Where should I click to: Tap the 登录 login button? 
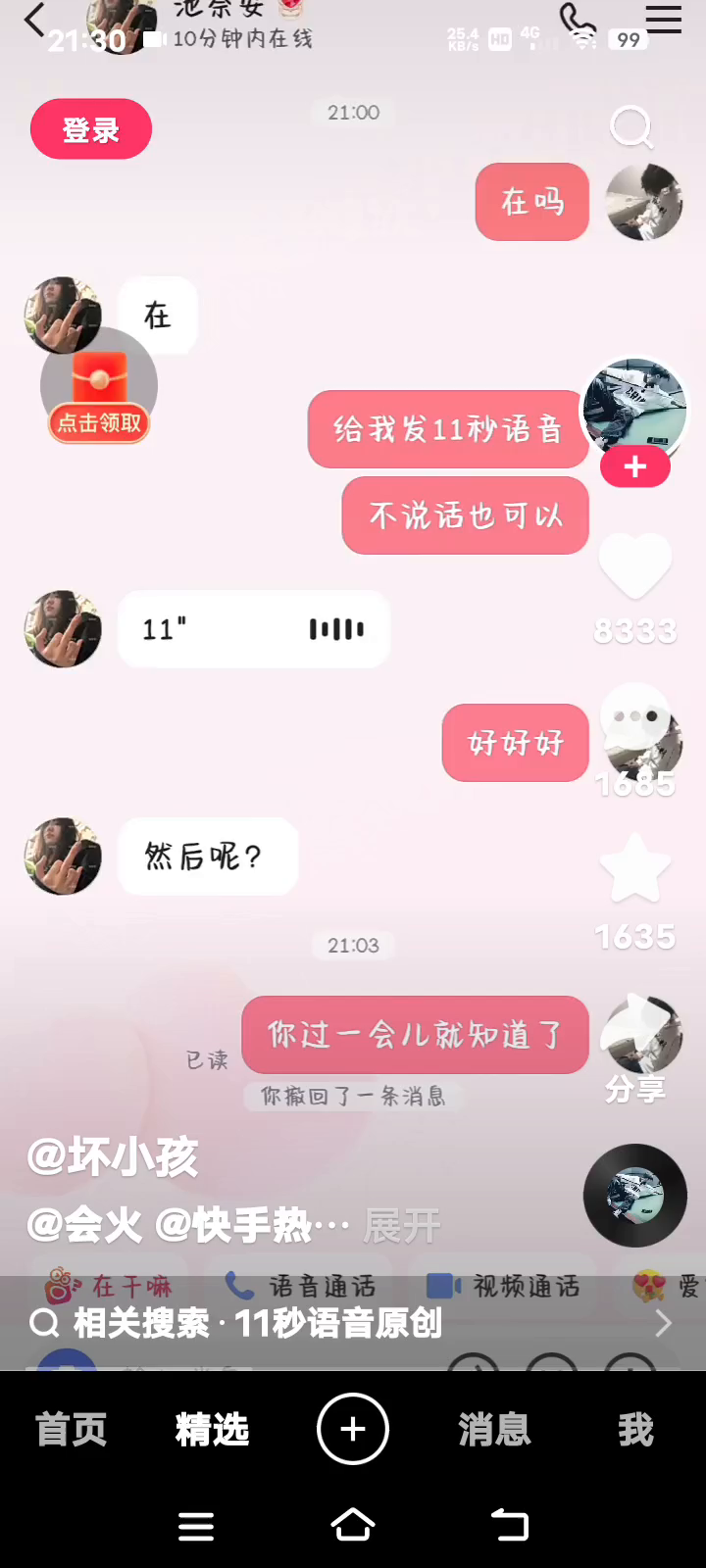click(x=91, y=129)
